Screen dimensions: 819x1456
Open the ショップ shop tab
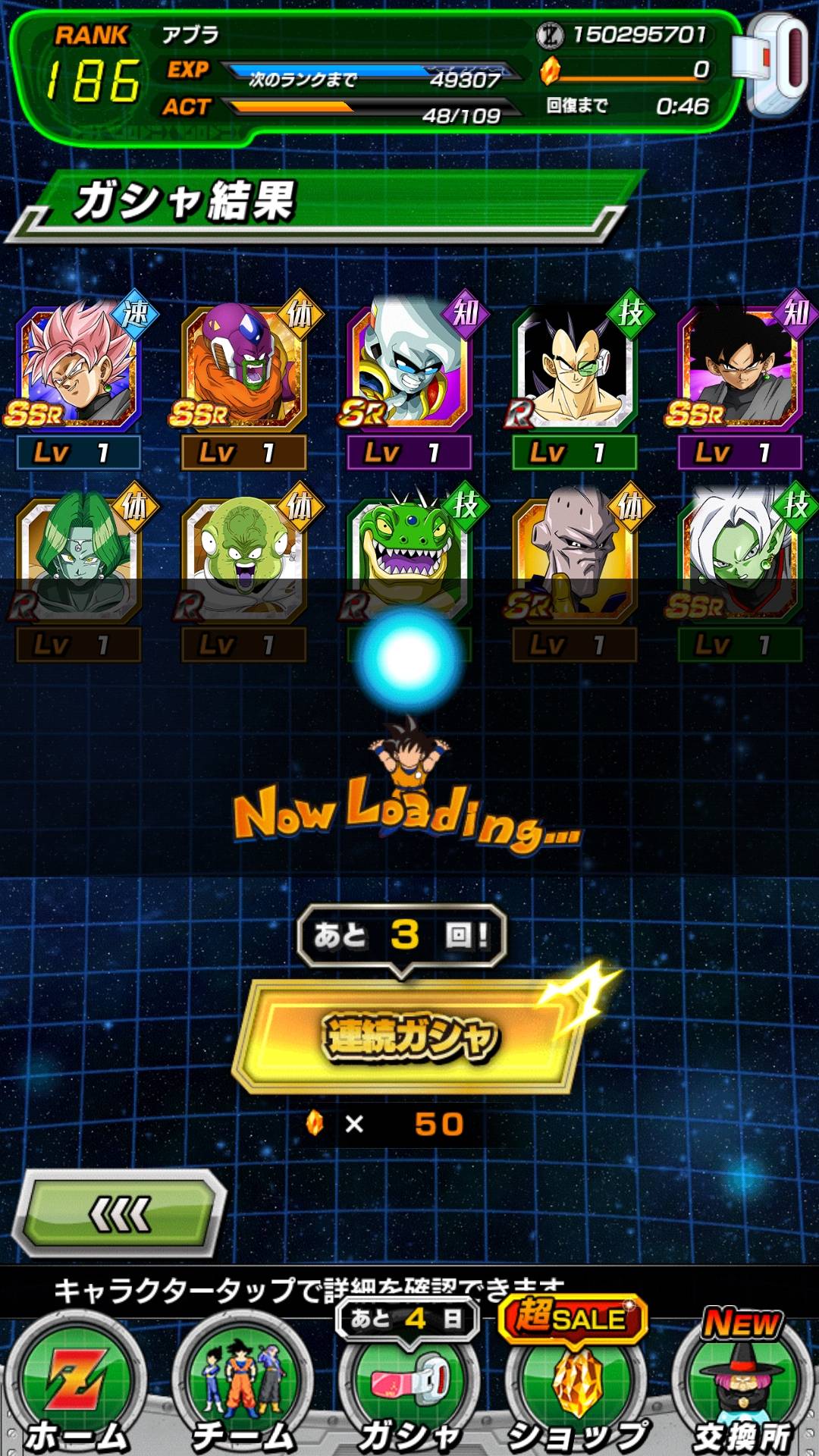pyautogui.click(x=576, y=1388)
